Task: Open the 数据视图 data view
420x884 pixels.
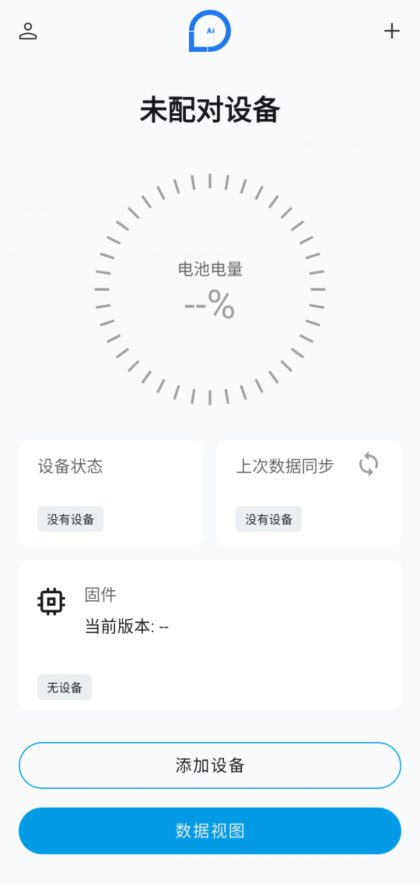Action: click(x=210, y=830)
